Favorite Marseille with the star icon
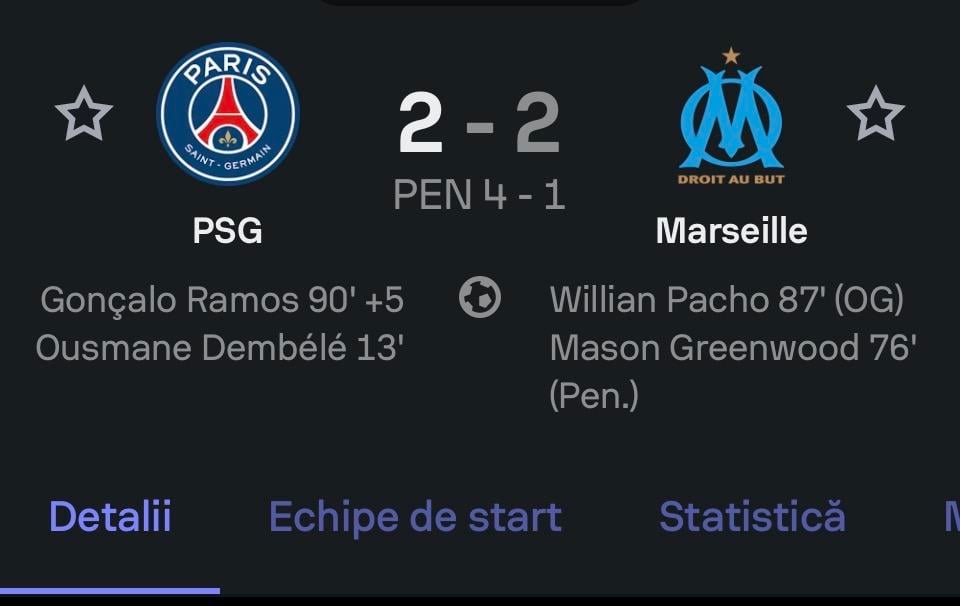Image resolution: width=960 pixels, height=606 pixels. click(875, 114)
